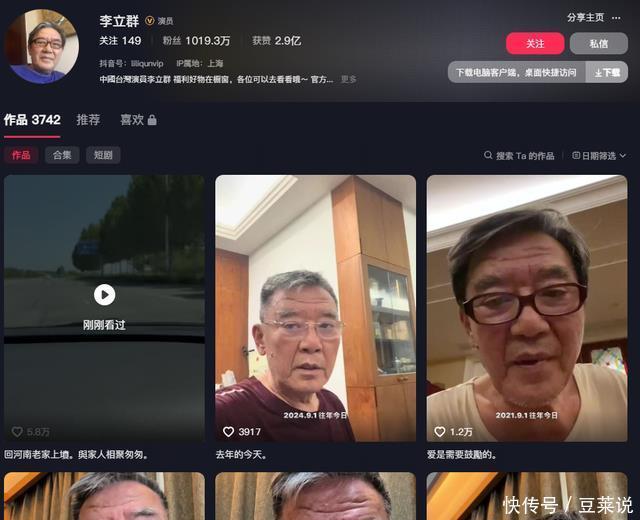The width and height of the screenshot is (640, 520).
Task: Follow 李立群 with the 关注 button
Action: [535, 44]
